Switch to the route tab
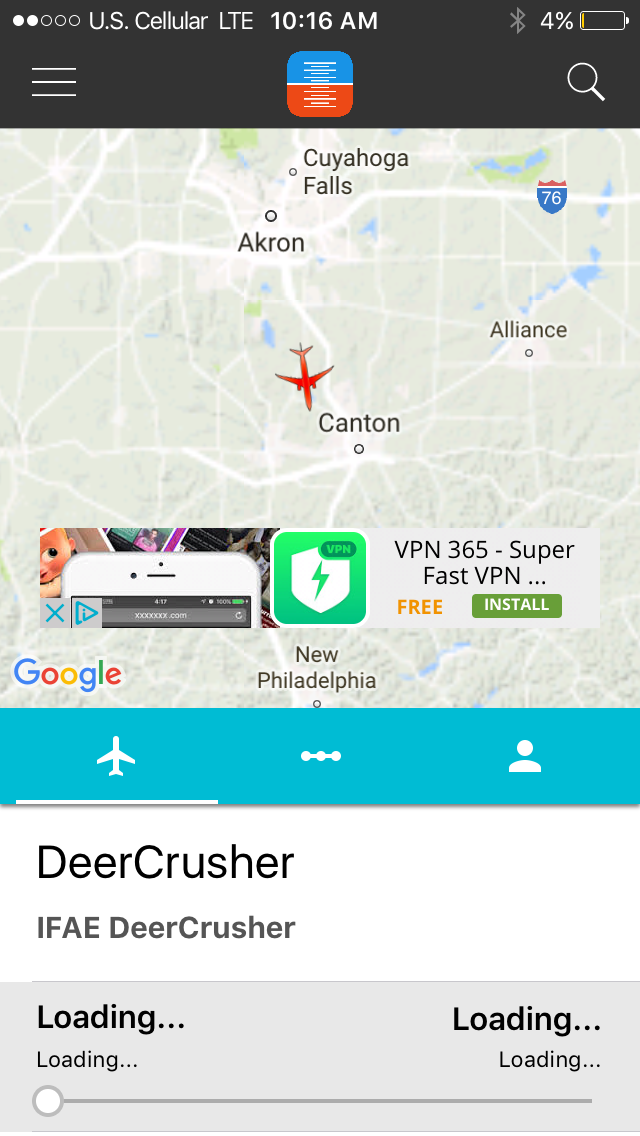 (x=321, y=756)
